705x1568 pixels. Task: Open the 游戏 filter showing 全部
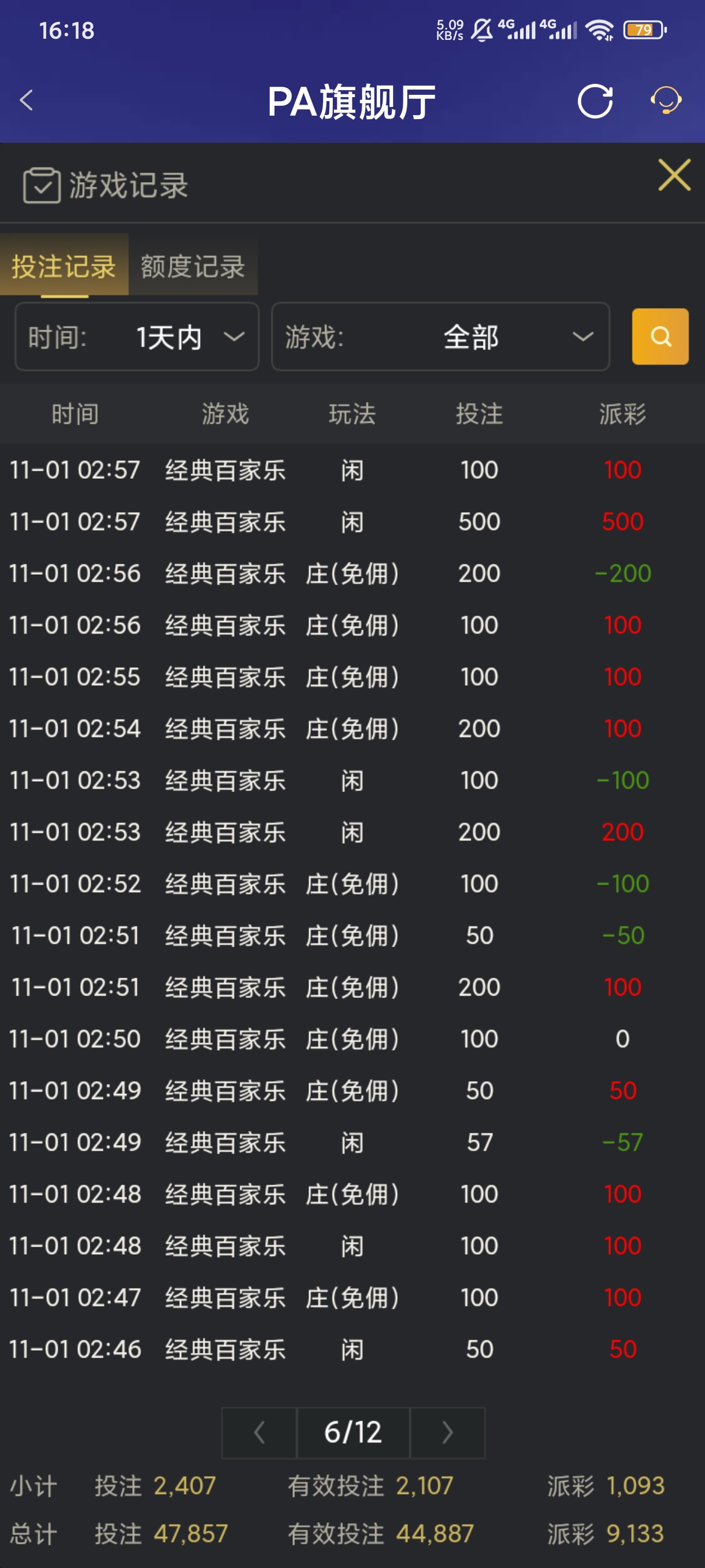coord(441,337)
